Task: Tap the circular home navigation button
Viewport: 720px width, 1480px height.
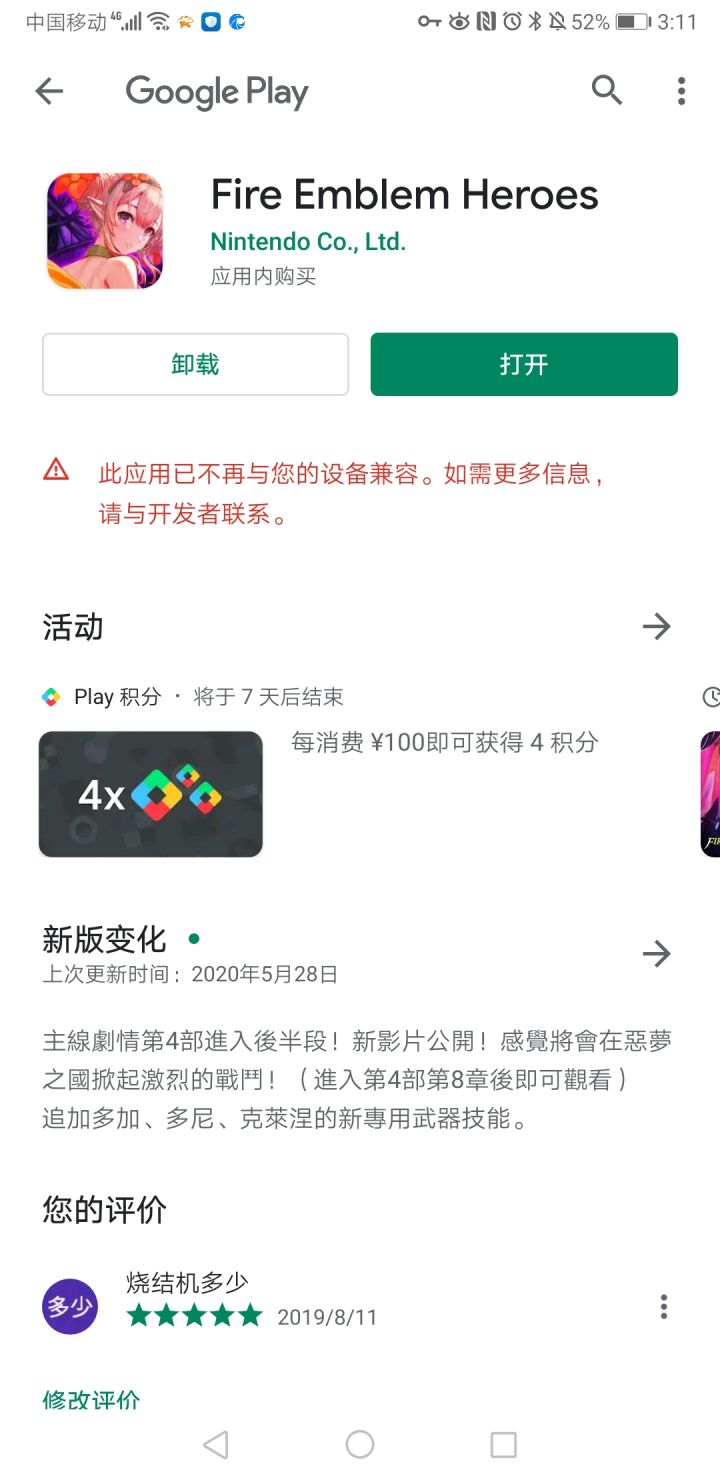Action: 359,1444
